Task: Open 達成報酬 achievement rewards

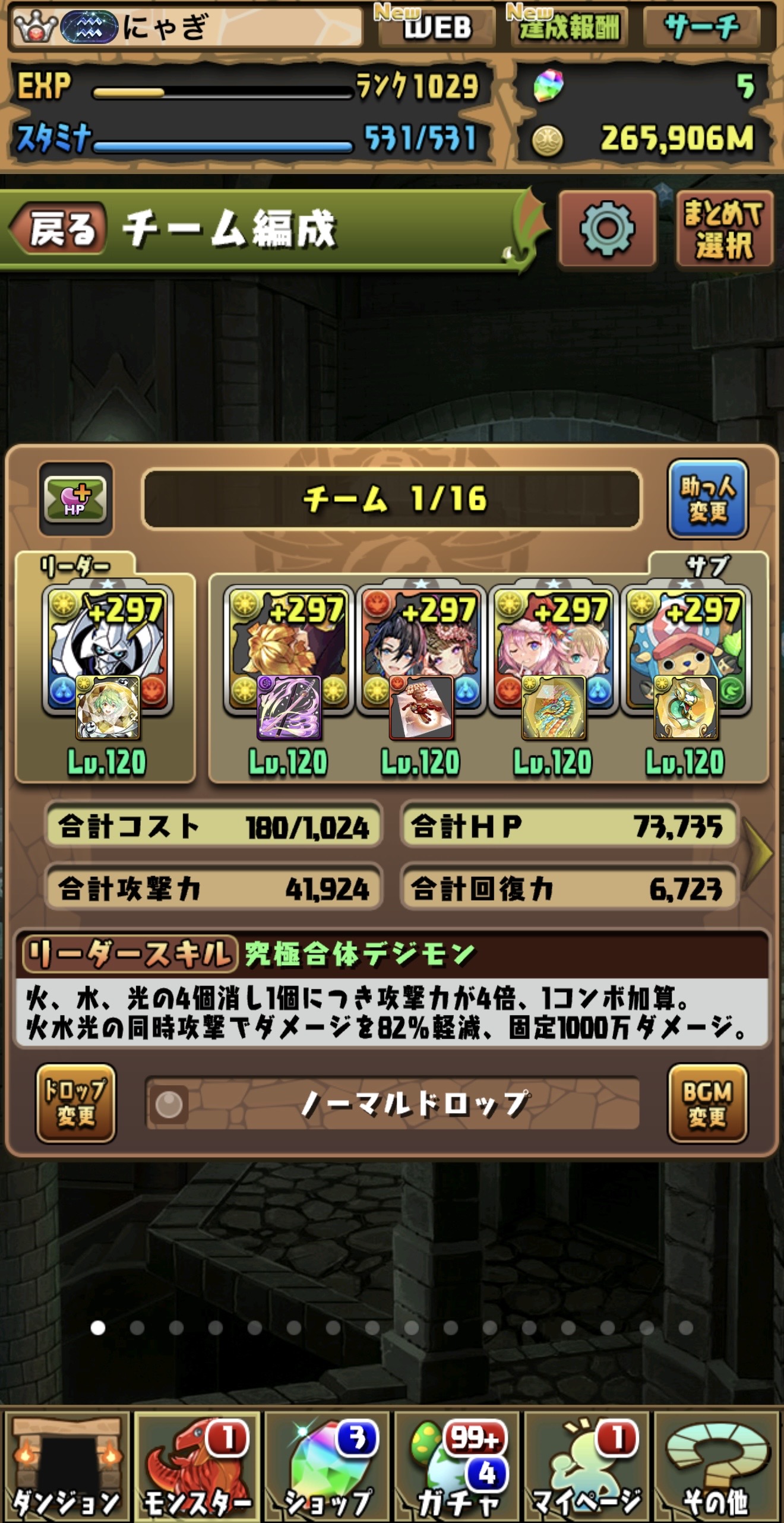Action: (x=568, y=27)
